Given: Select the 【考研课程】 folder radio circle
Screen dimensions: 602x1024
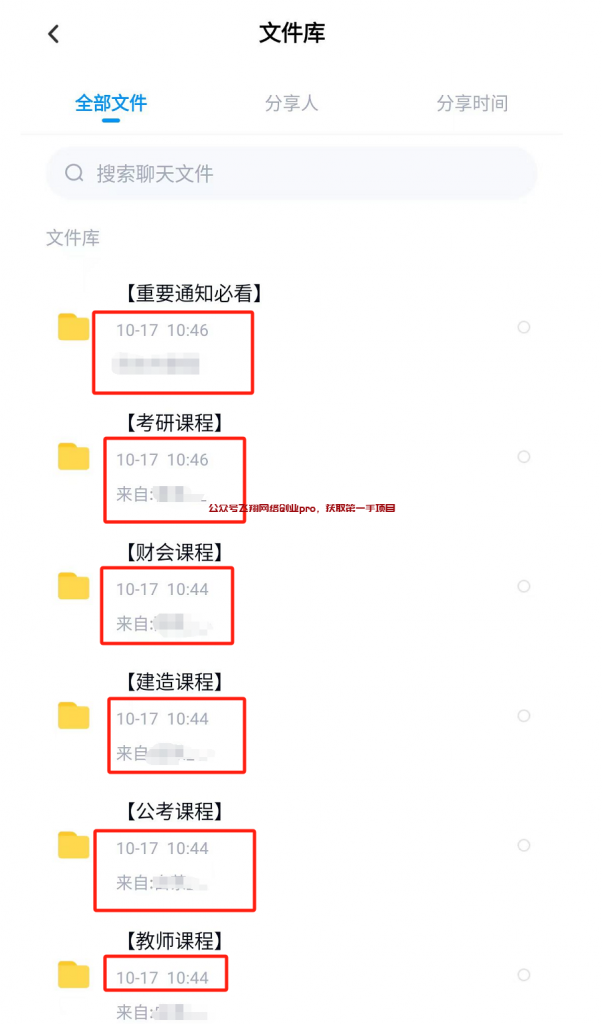Looking at the screenshot, I should 523,457.
